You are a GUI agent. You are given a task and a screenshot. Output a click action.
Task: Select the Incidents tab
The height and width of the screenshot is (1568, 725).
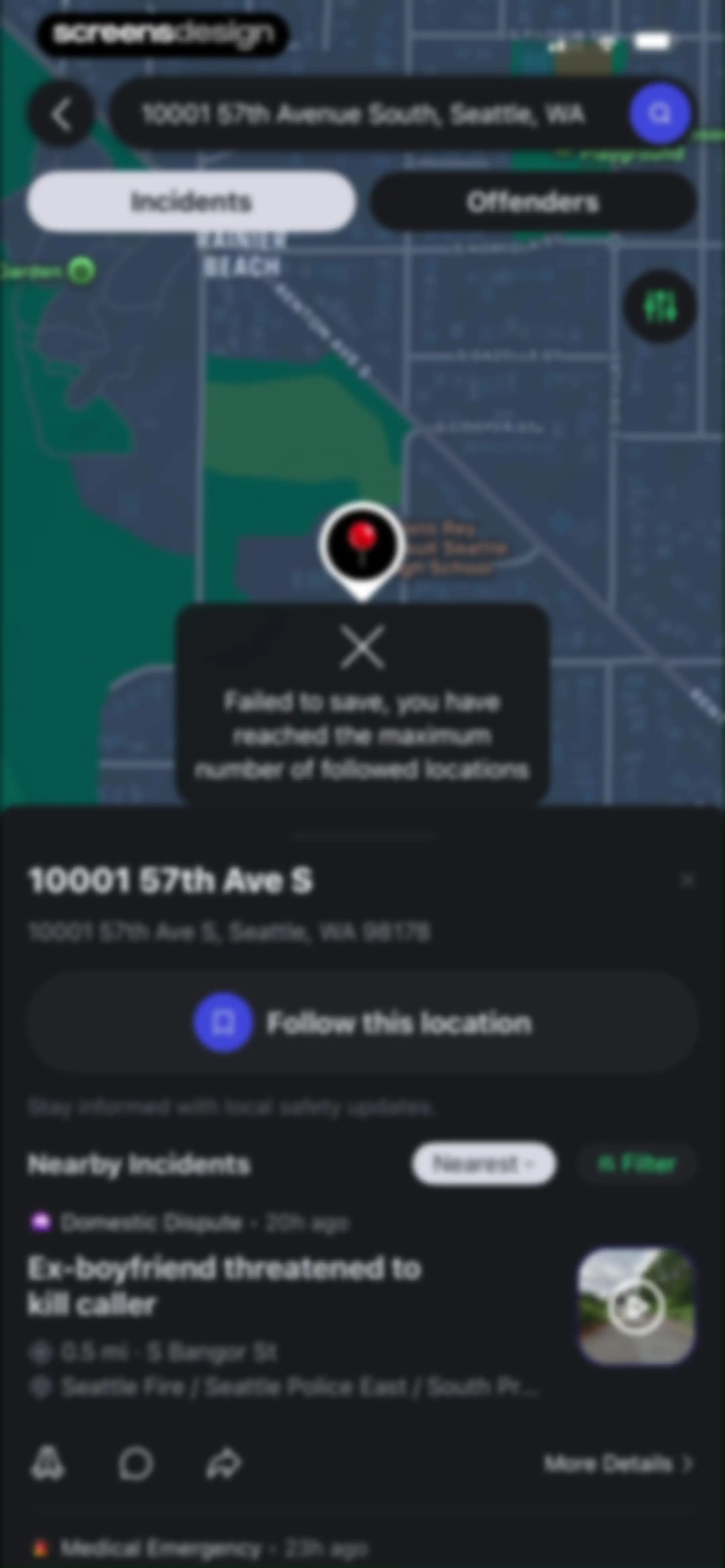[x=191, y=201]
